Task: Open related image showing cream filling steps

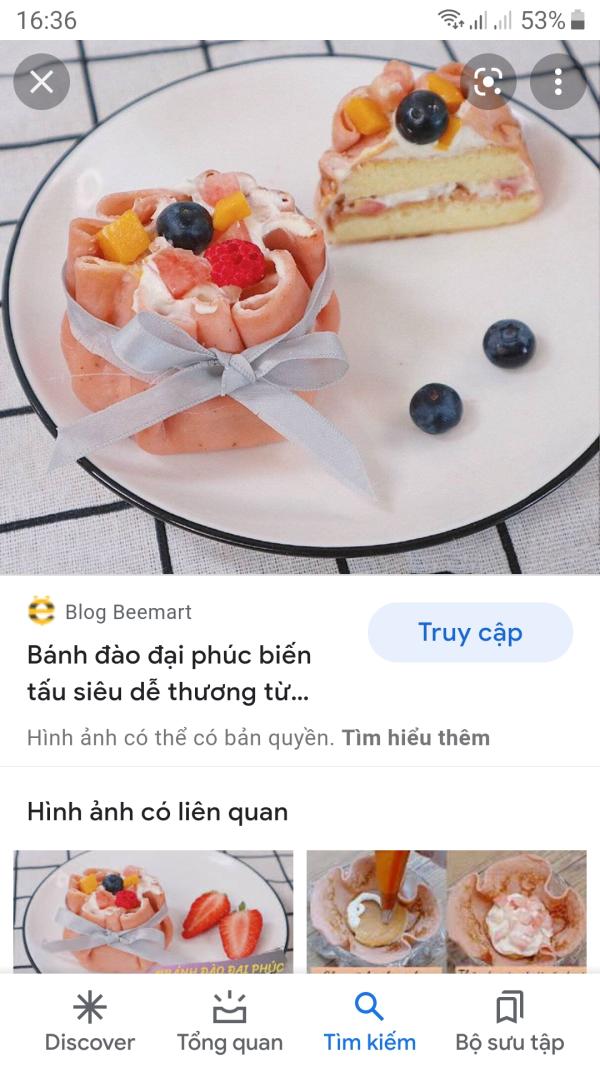Action: [x=446, y=908]
